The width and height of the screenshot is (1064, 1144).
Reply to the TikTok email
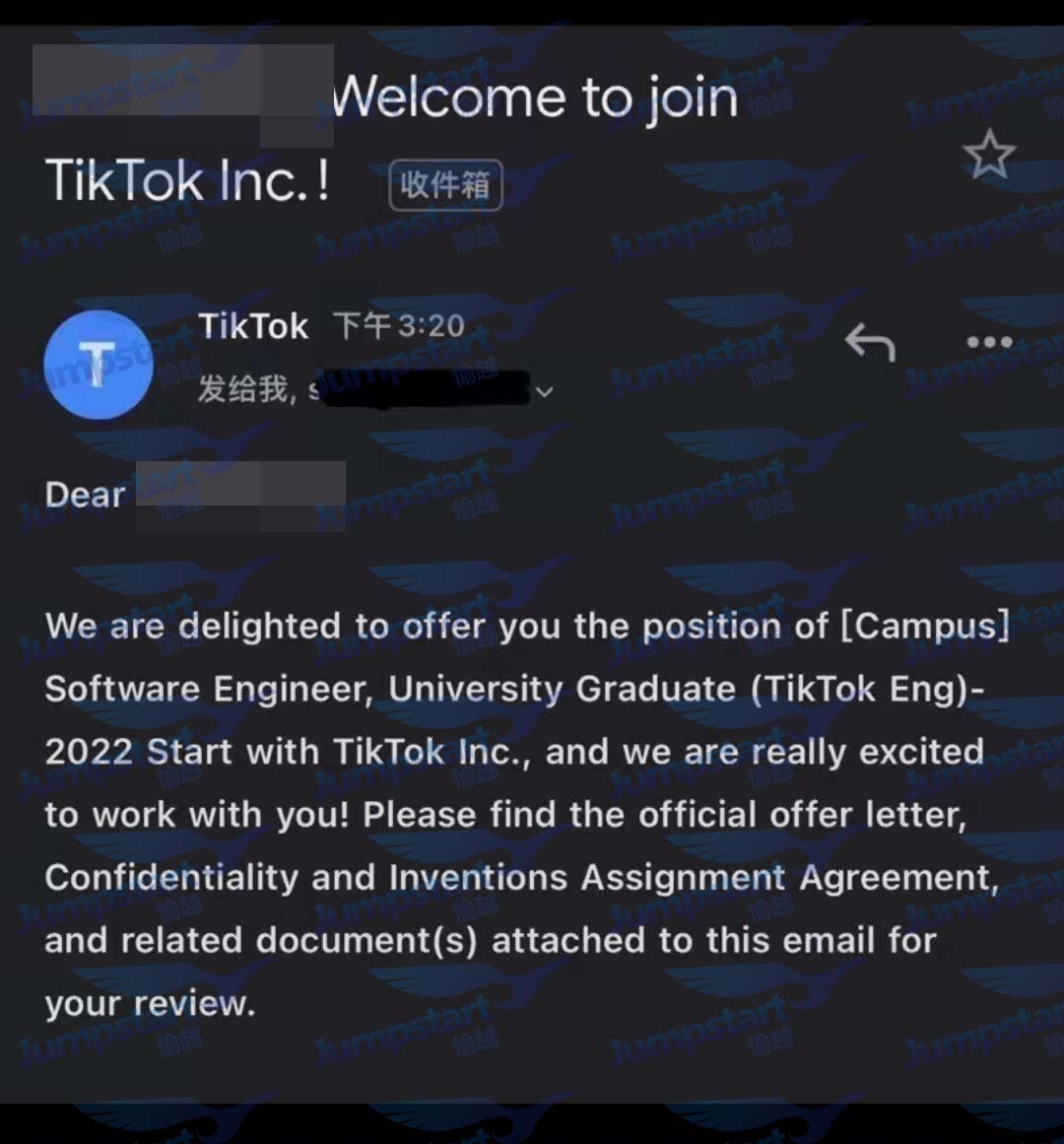coord(870,343)
